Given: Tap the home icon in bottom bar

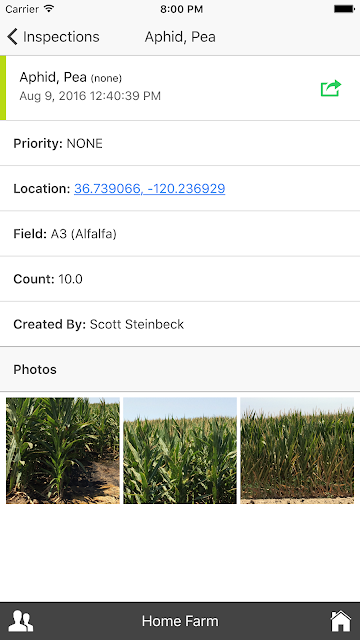Looking at the screenshot, I should [340, 621].
